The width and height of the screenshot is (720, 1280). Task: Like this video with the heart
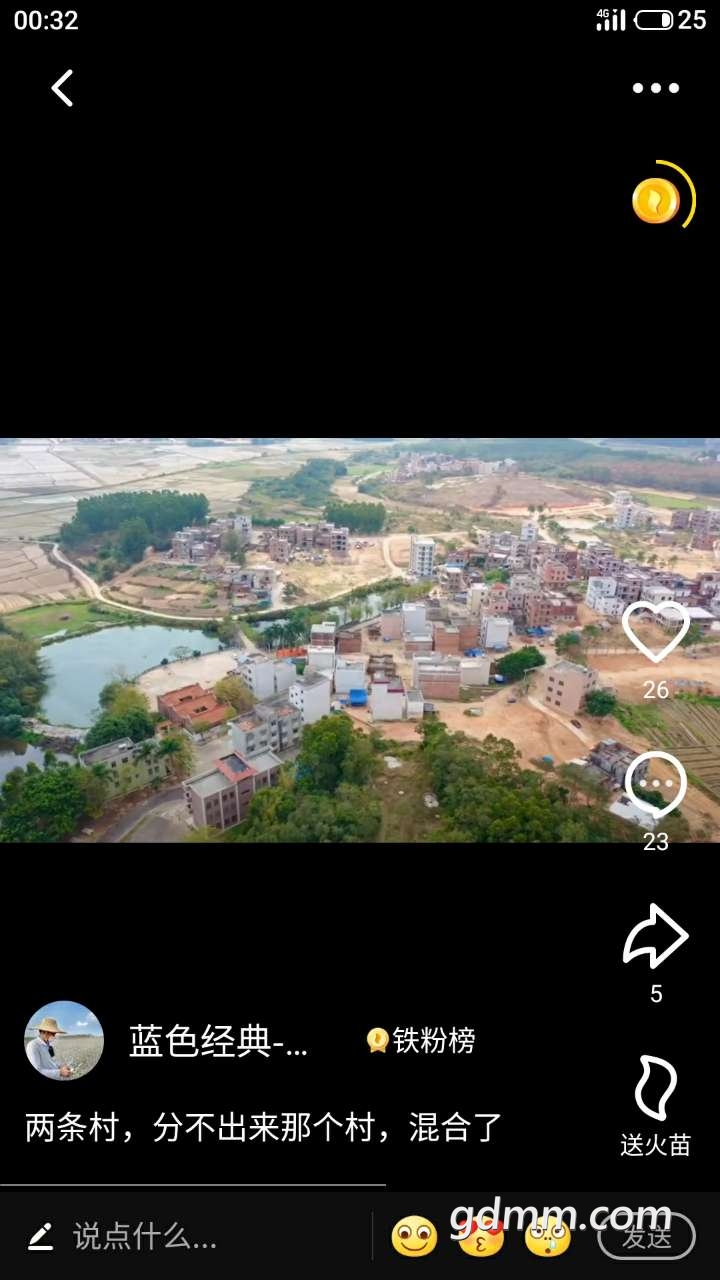656,632
